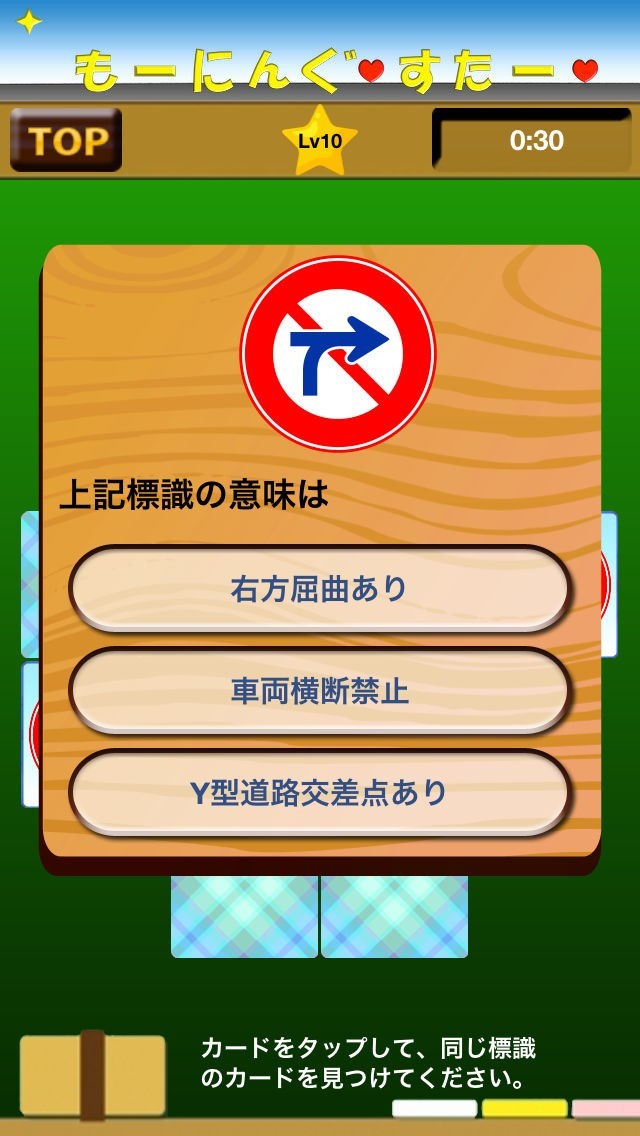Choose answer 右方屈曲あり
The width and height of the screenshot is (640, 1136).
319,589
